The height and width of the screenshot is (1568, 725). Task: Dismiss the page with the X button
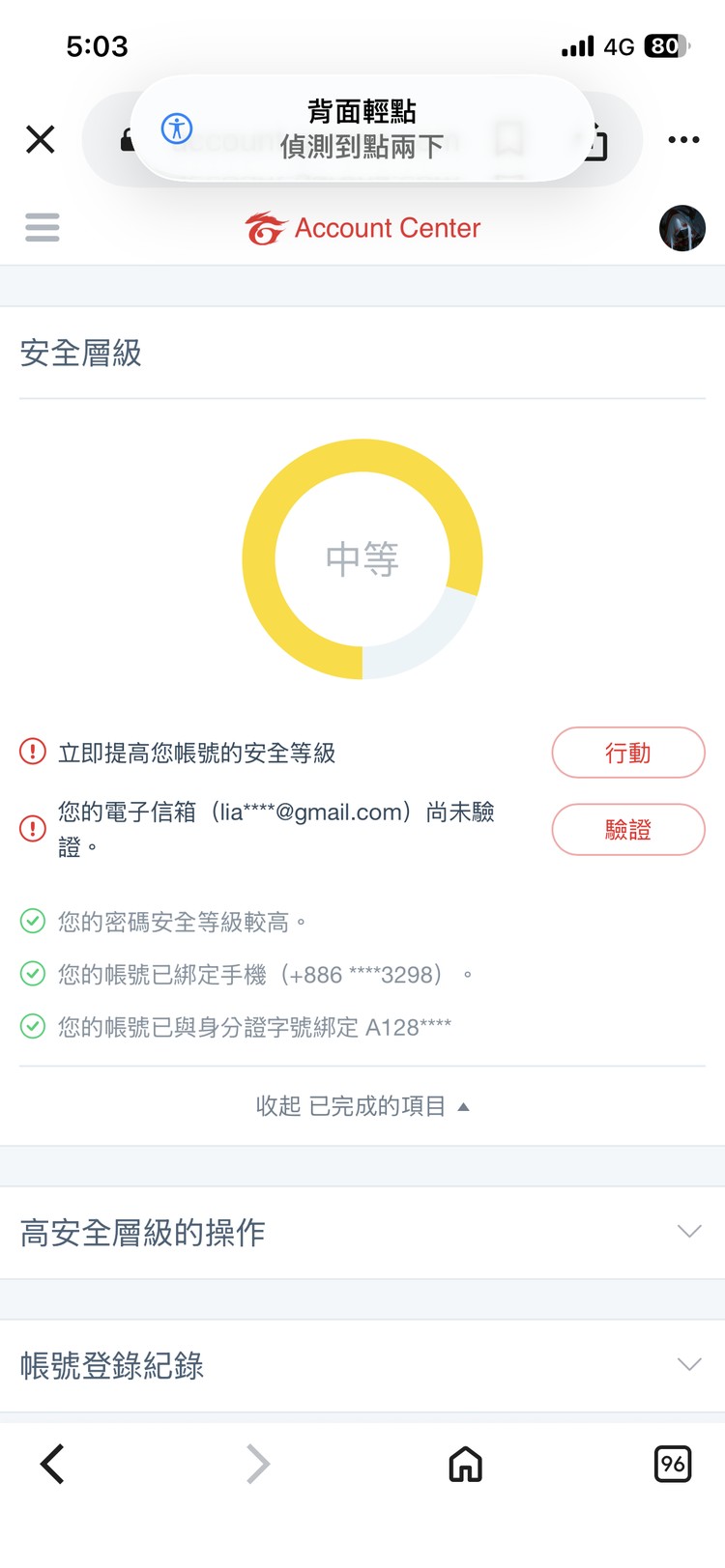pos(40,139)
